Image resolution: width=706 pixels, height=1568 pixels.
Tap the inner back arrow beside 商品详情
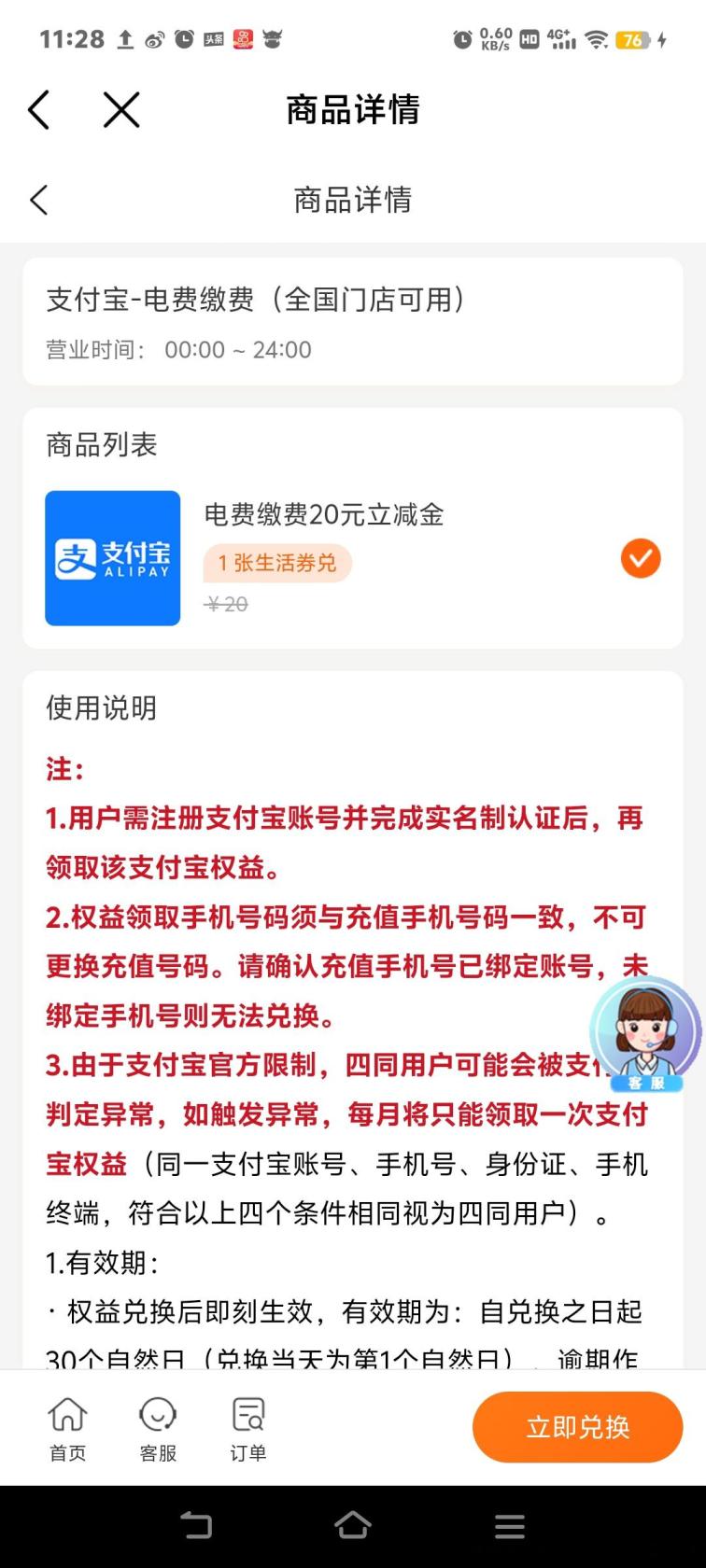(x=38, y=200)
